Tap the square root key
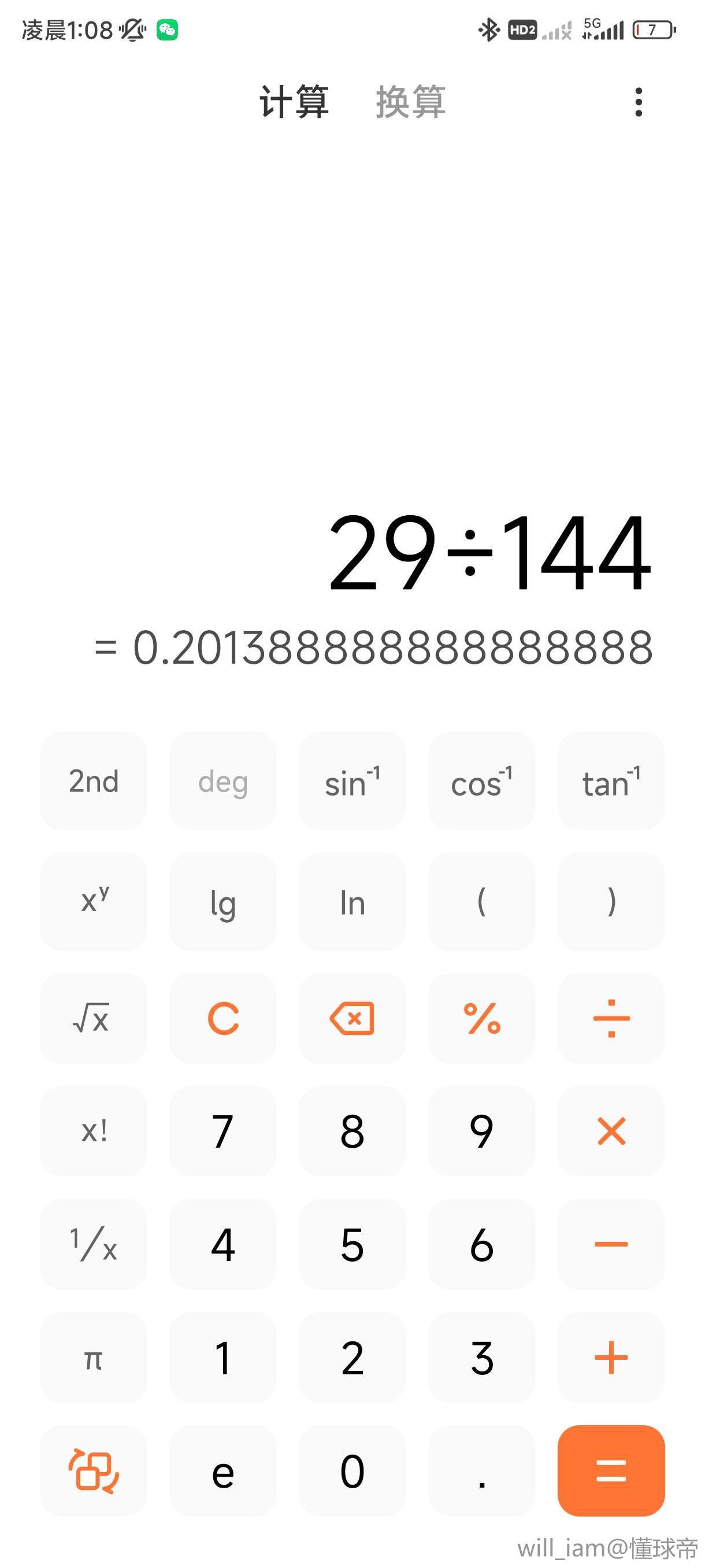 [x=94, y=1018]
